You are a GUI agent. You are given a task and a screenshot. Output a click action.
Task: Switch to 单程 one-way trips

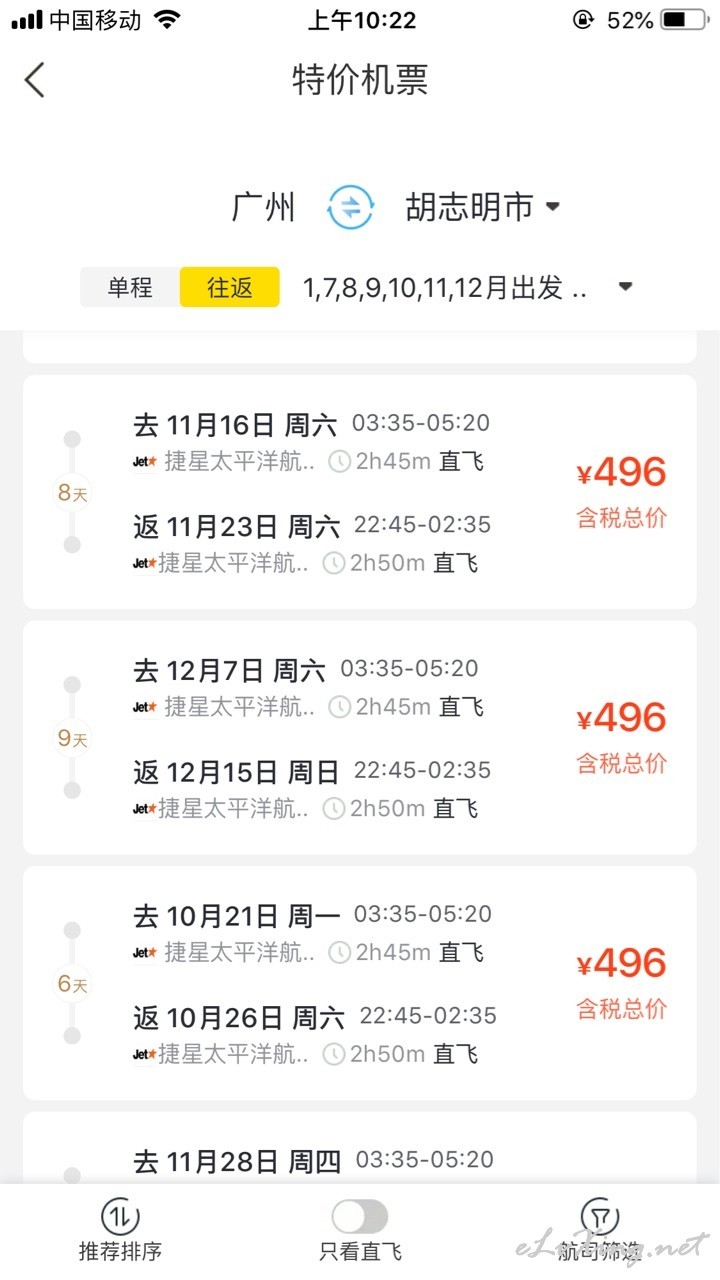coord(130,287)
